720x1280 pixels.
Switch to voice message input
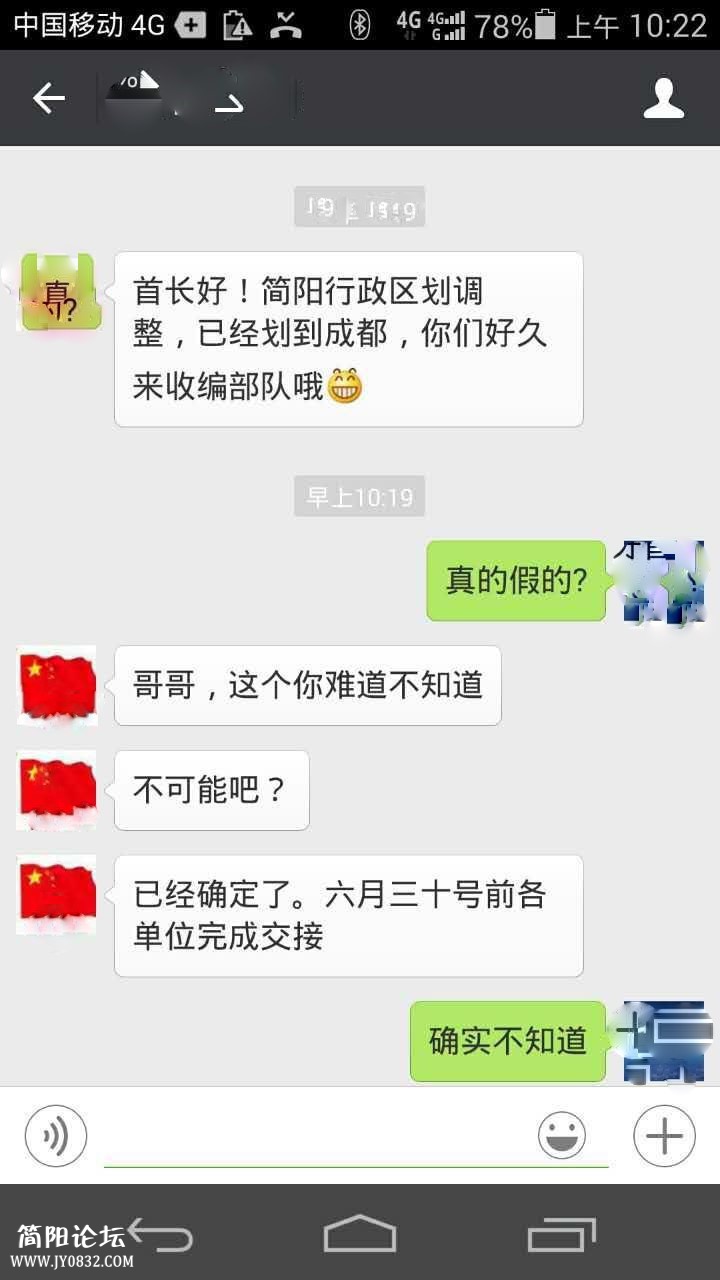click(x=56, y=1136)
